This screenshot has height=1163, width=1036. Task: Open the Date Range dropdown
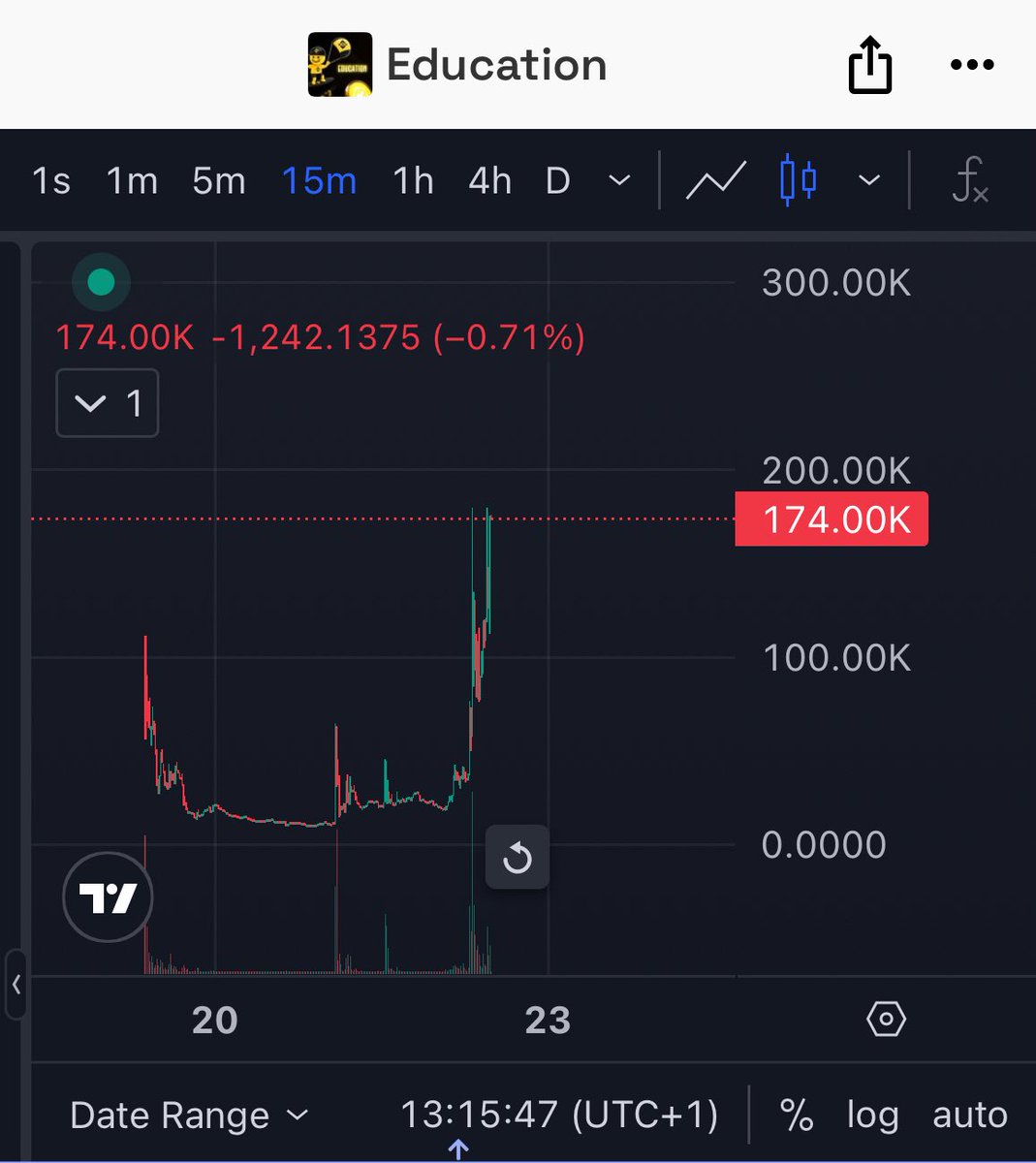click(x=189, y=1116)
